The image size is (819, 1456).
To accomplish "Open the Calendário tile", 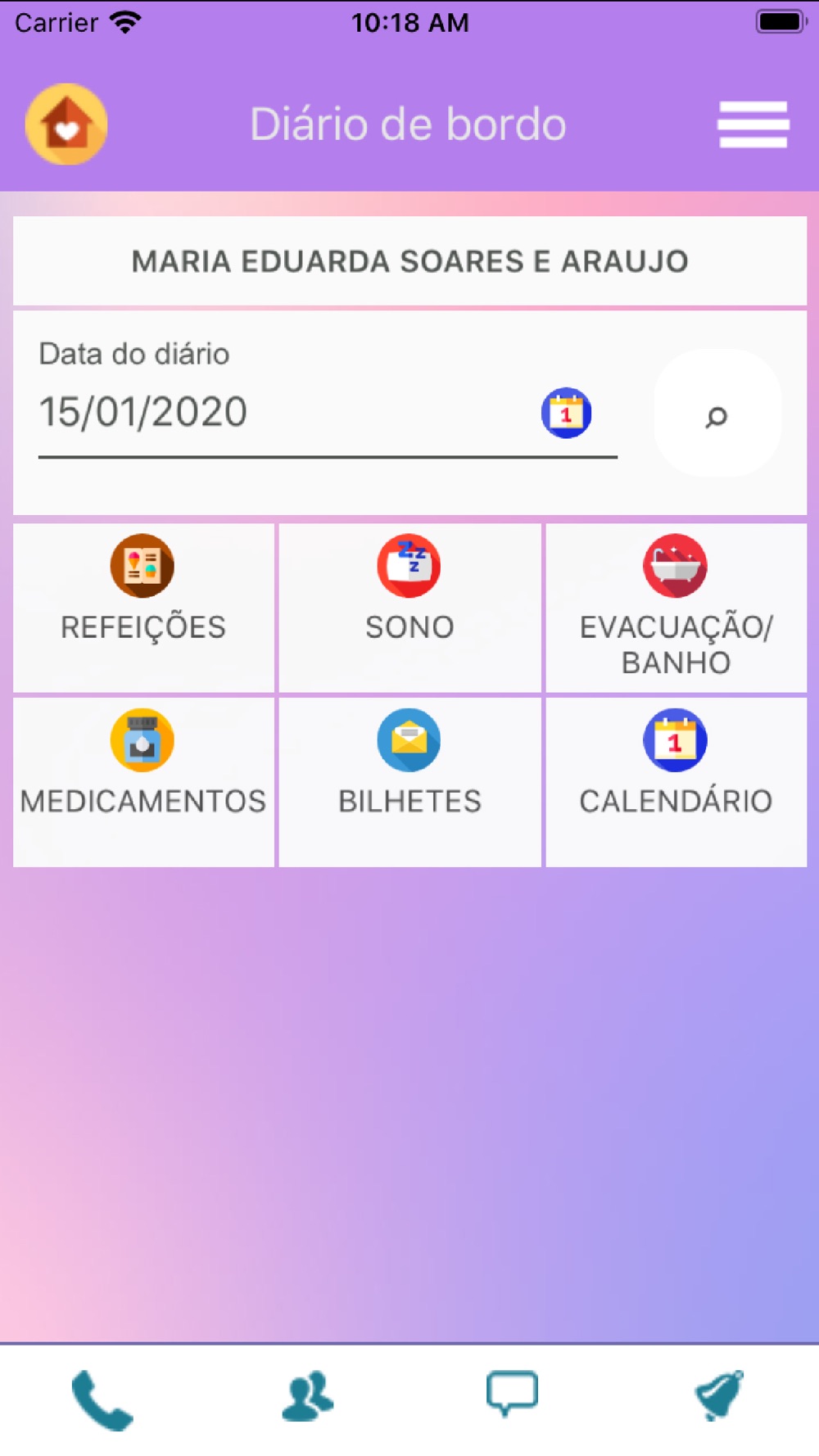I will [676, 782].
